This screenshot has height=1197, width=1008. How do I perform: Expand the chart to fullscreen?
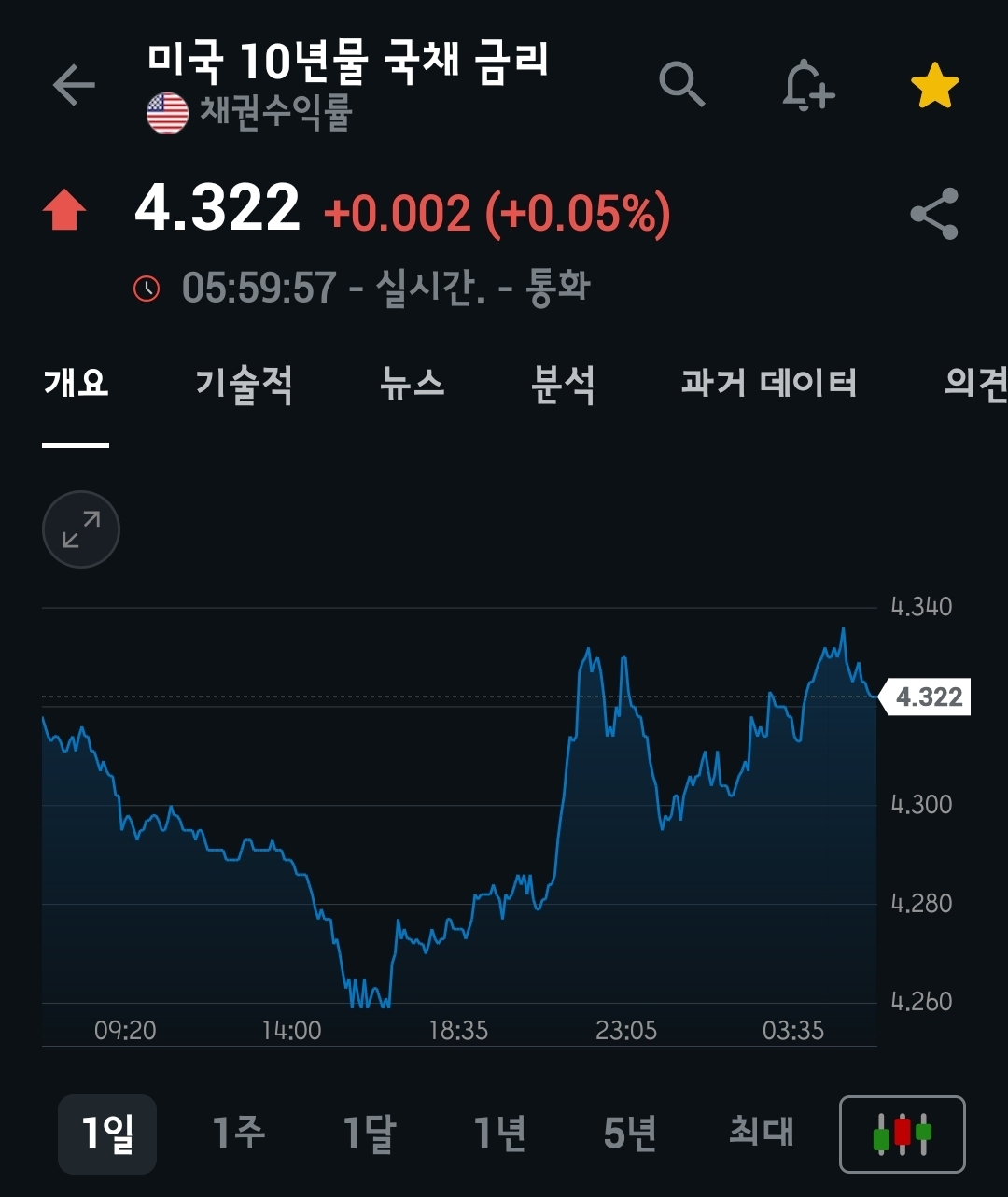click(x=81, y=529)
